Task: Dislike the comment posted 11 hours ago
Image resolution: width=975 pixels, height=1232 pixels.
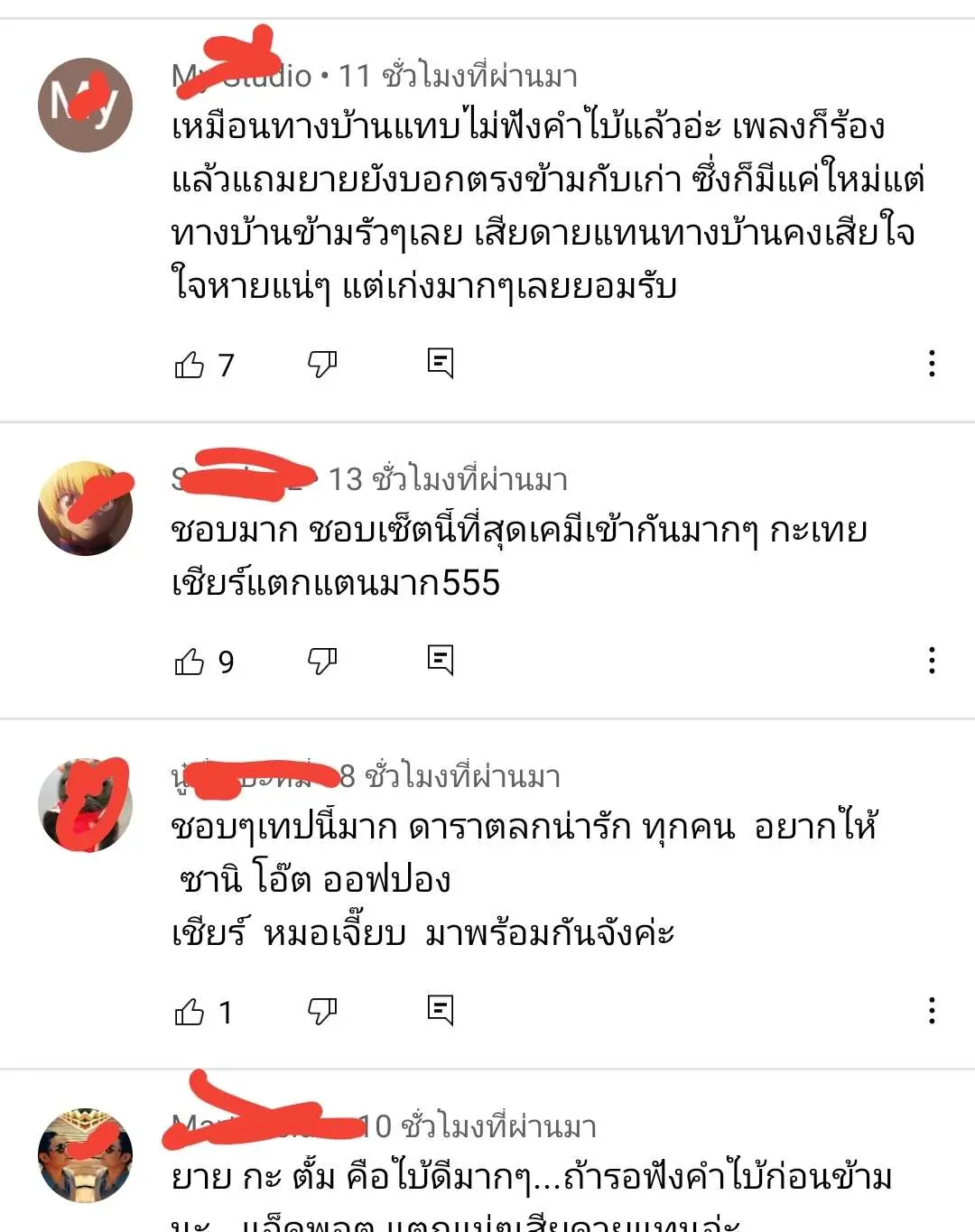Action: pyautogui.click(x=322, y=365)
